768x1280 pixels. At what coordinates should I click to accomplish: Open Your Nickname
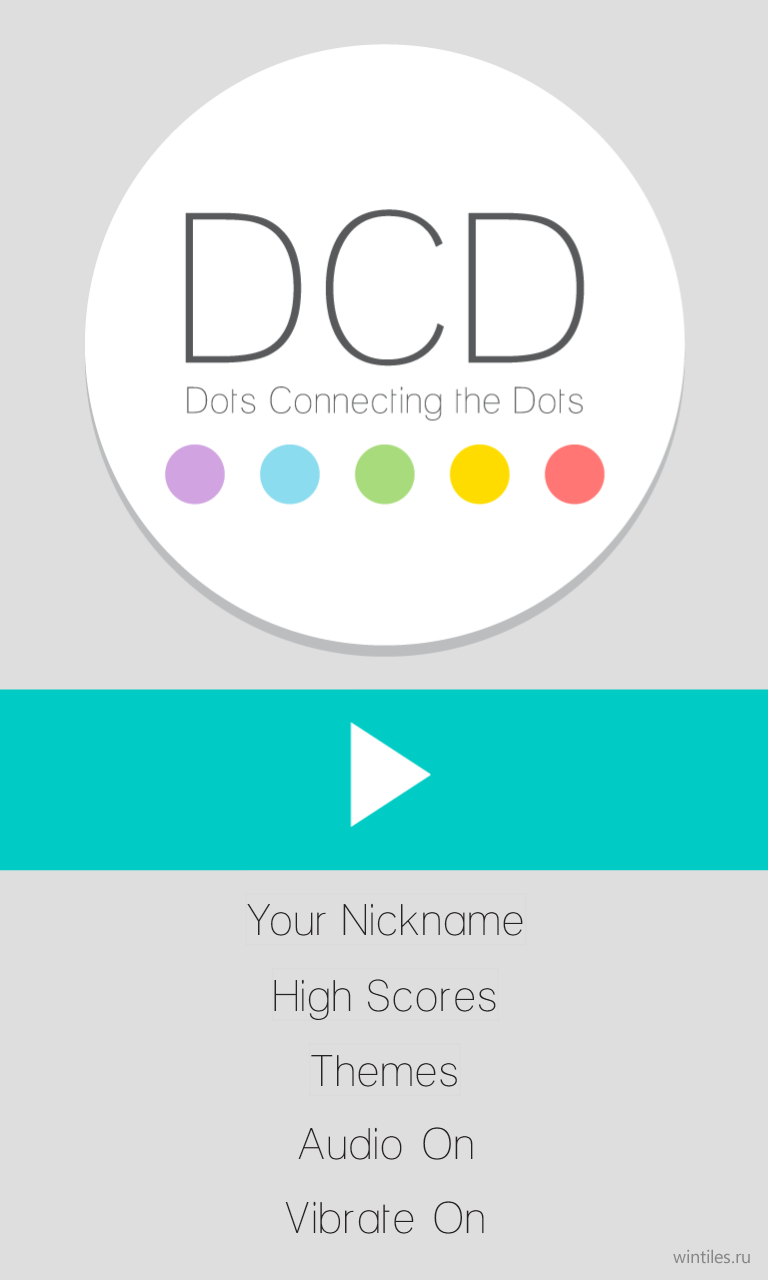coord(385,919)
